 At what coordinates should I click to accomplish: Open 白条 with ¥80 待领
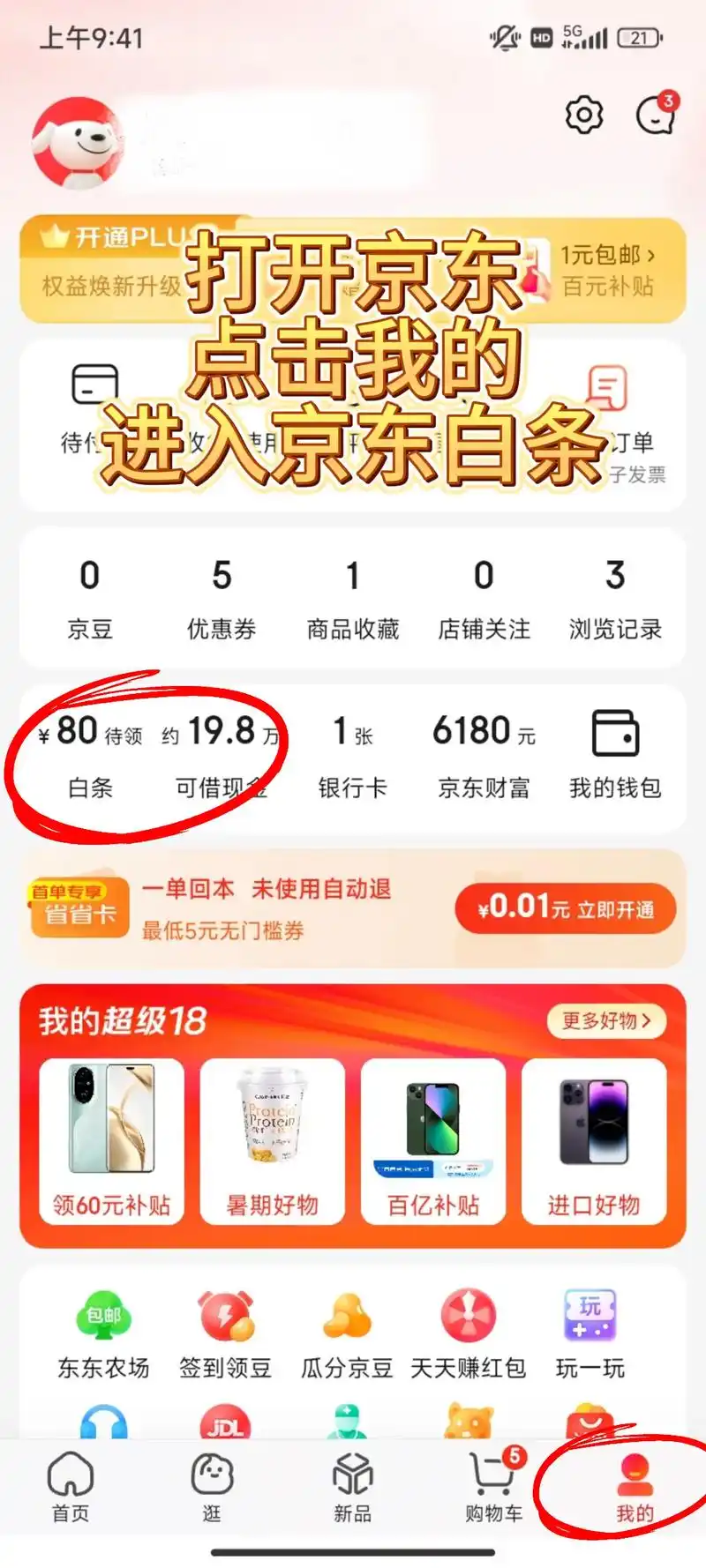pyautogui.click(x=91, y=756)
